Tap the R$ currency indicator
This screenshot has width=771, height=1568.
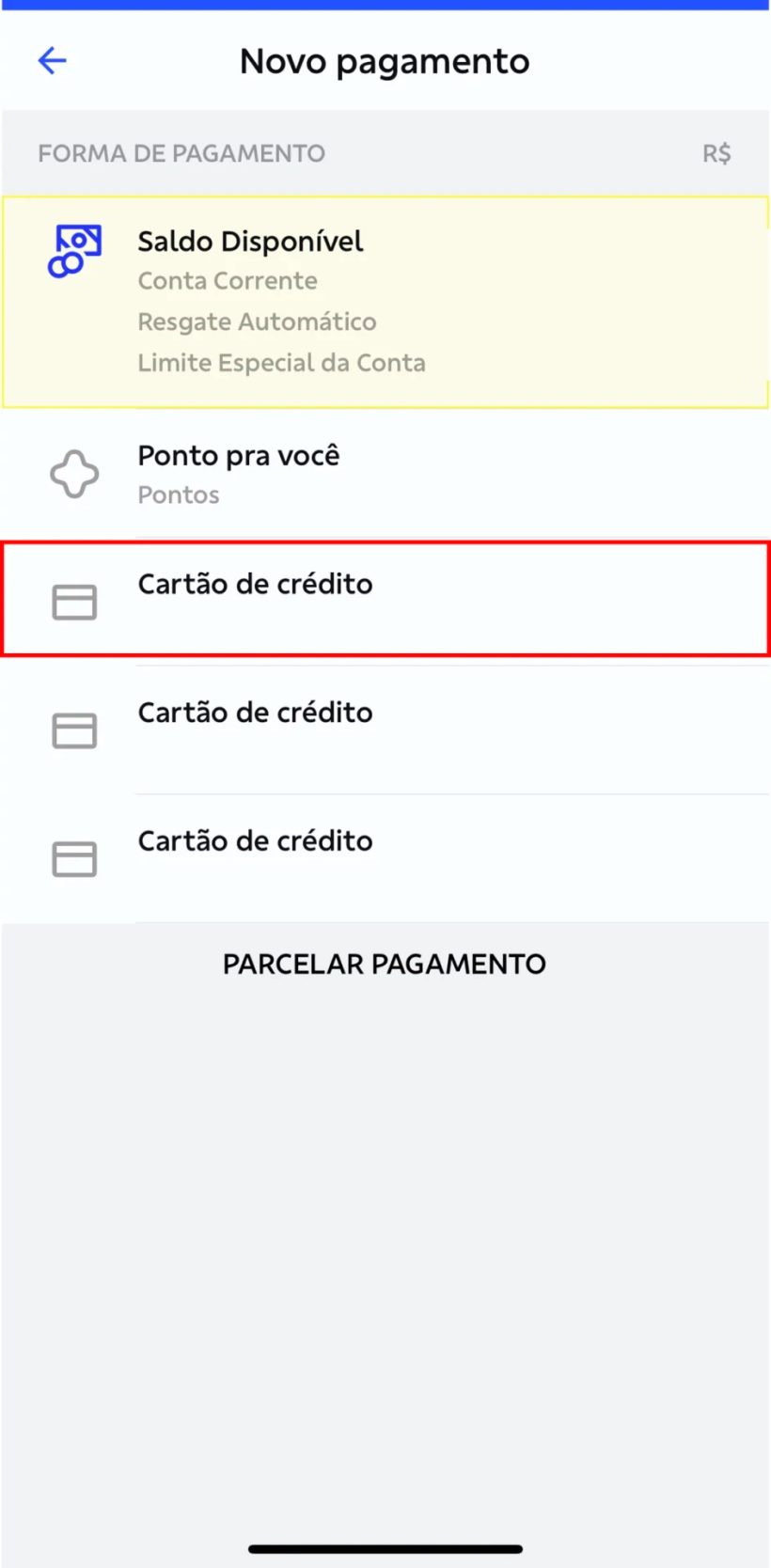click(x=719, y=153)
